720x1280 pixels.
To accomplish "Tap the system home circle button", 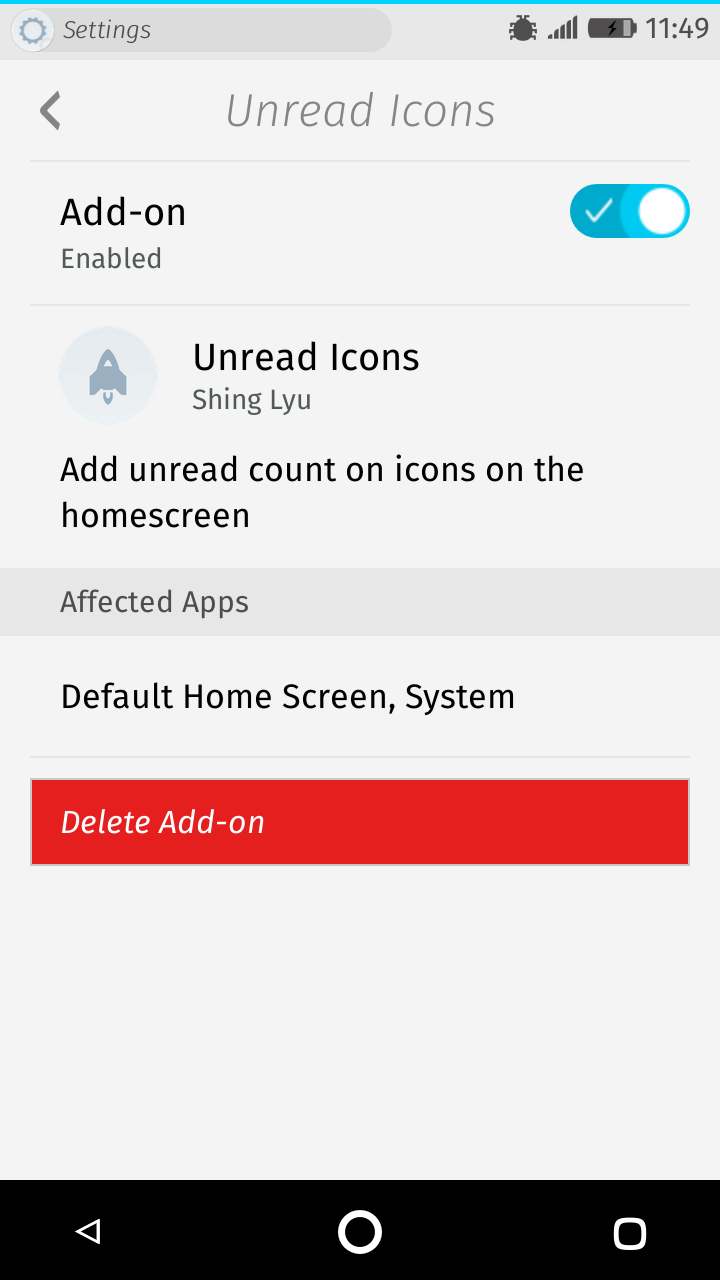I will [360, 1231].
